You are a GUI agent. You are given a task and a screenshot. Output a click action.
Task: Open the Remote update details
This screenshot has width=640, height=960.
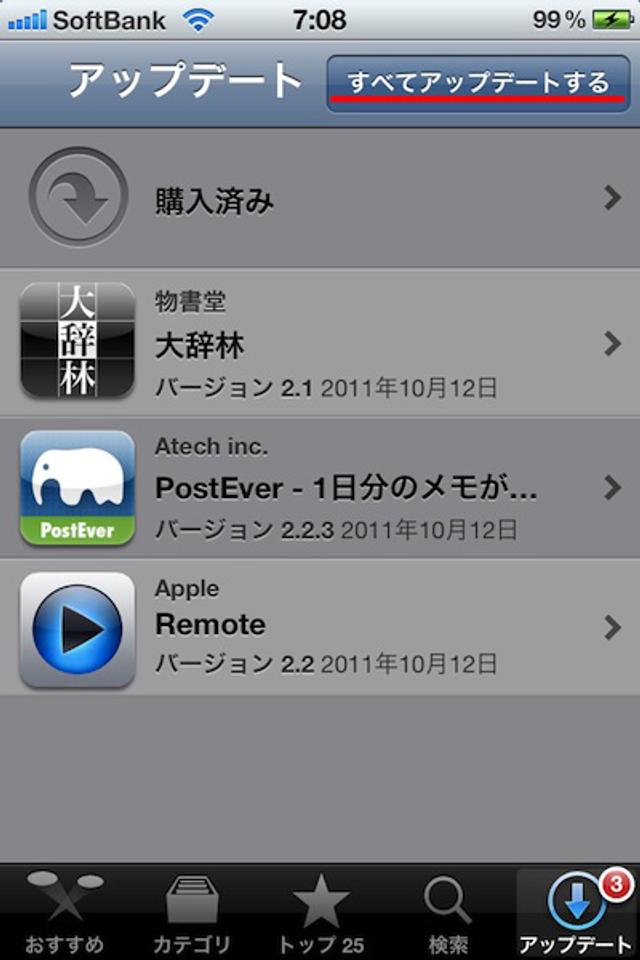click(320, 627)
